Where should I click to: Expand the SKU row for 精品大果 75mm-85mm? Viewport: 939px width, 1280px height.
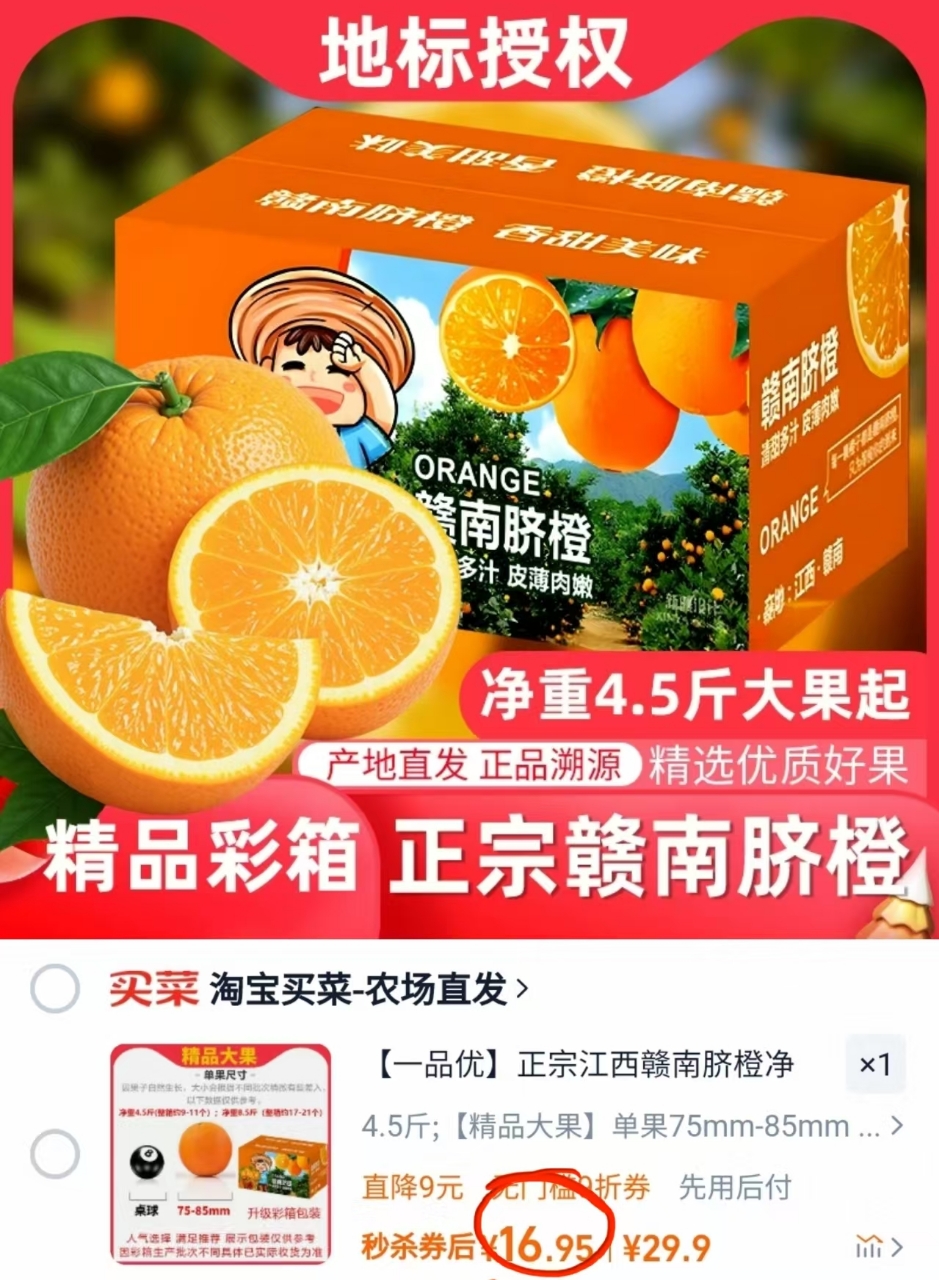tap(620, 1127)
